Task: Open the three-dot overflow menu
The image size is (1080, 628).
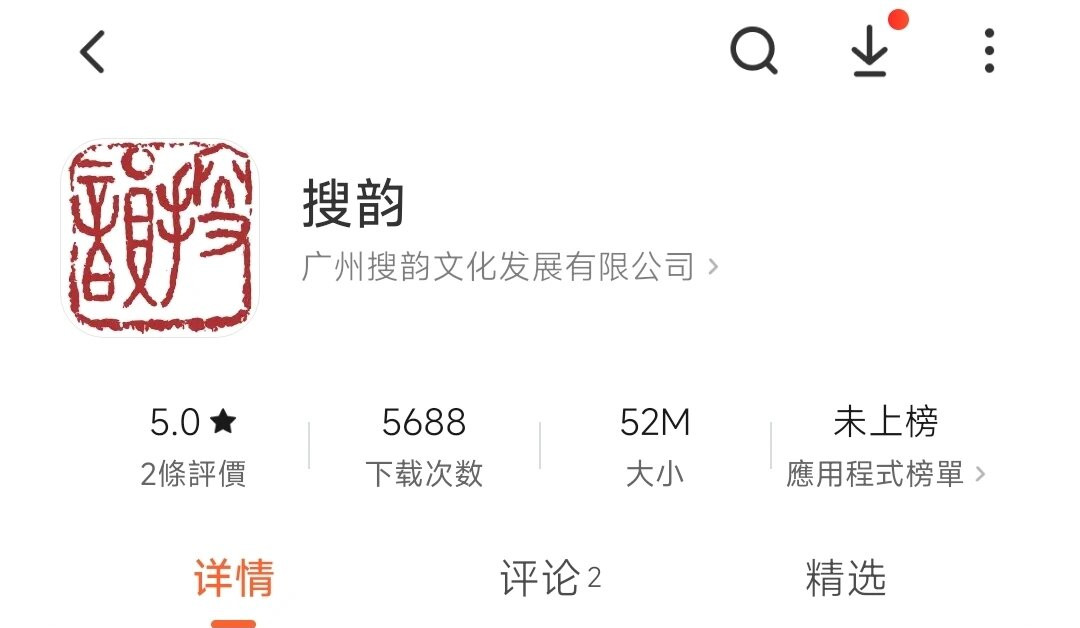Action: (988, 51)
